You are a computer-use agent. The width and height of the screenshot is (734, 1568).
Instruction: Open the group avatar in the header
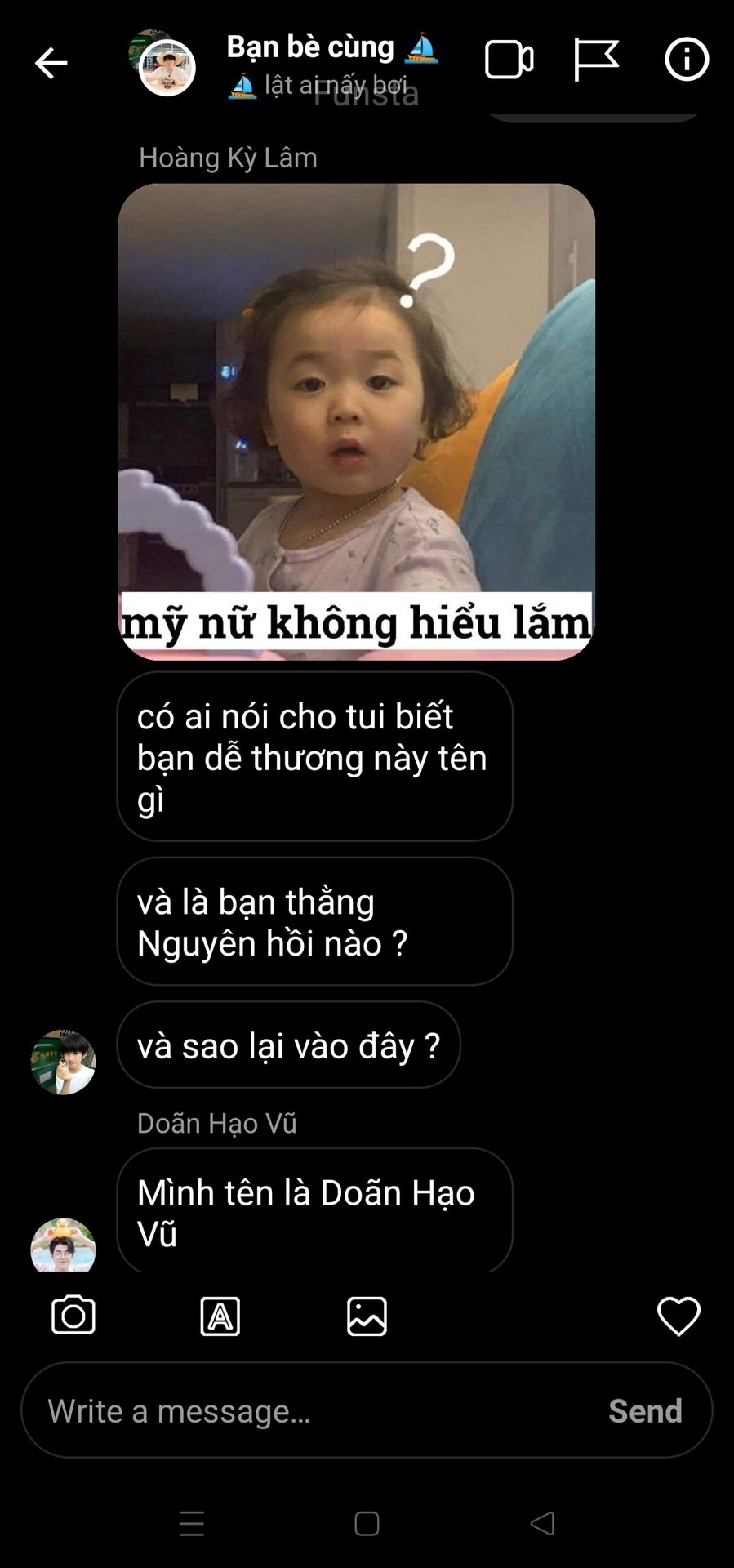click(163, 64)
